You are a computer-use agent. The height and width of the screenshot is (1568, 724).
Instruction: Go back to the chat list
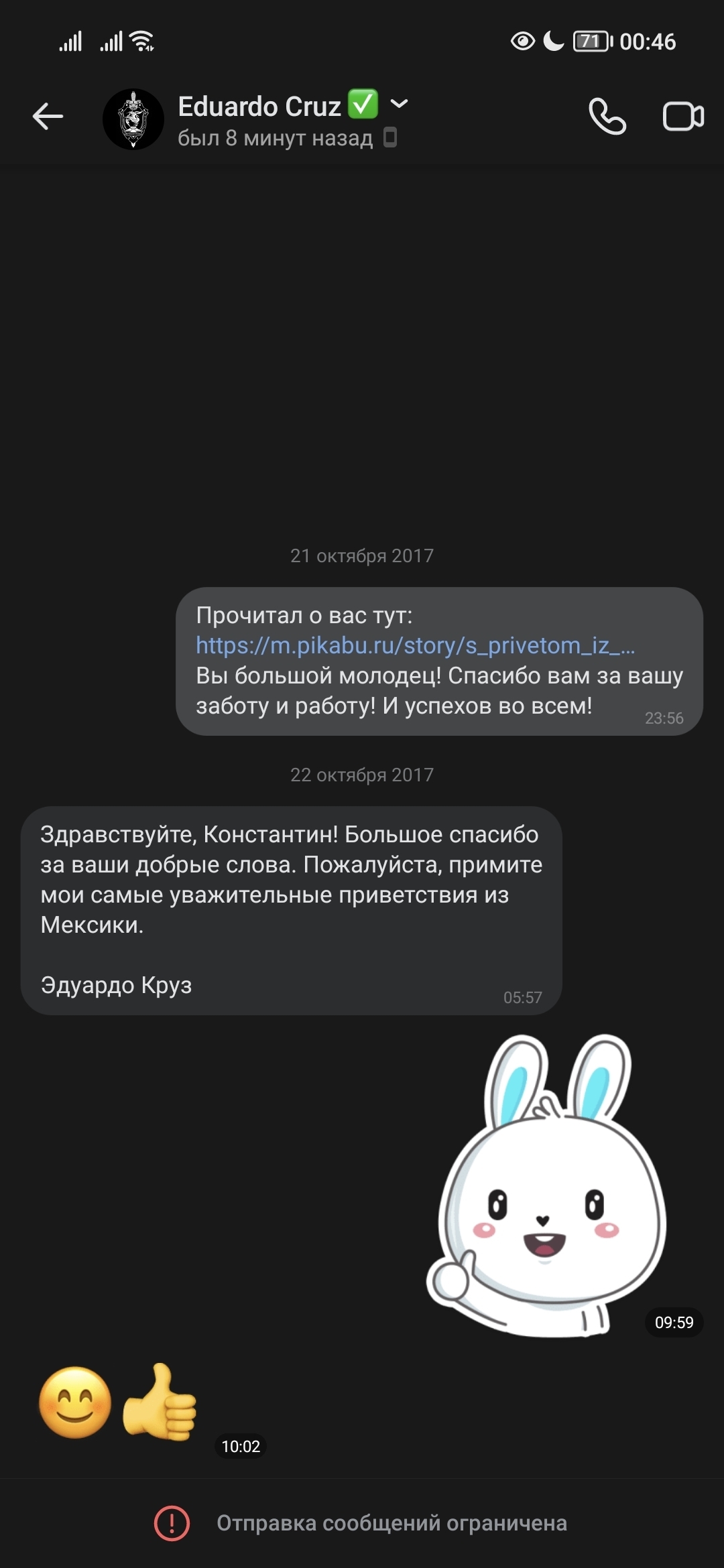click(x=48, y=117)
